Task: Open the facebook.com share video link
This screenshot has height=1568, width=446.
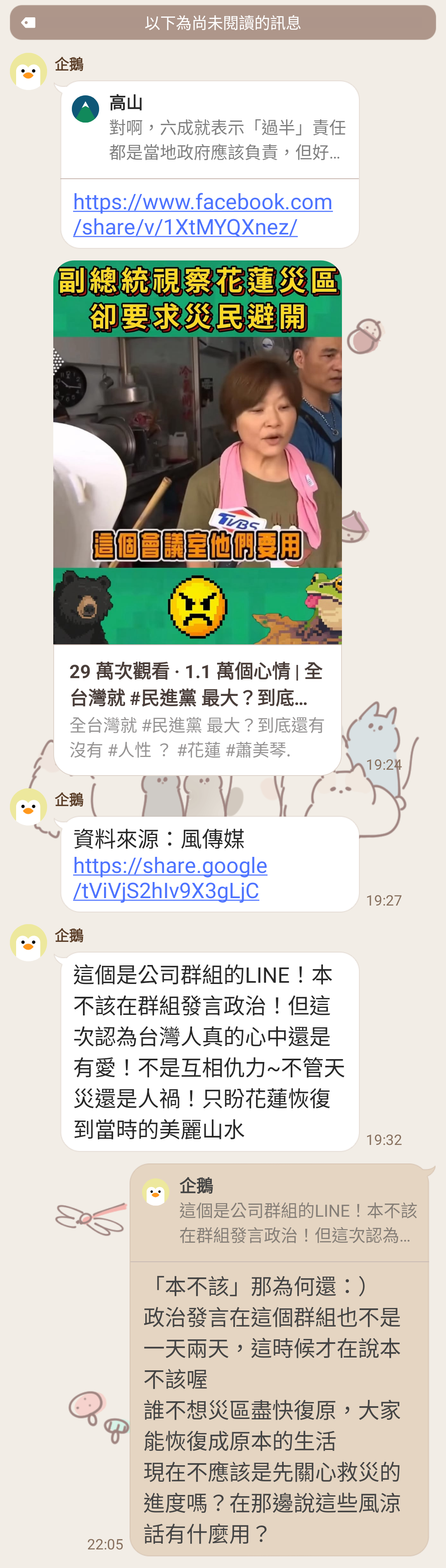Action: point(202,214)
